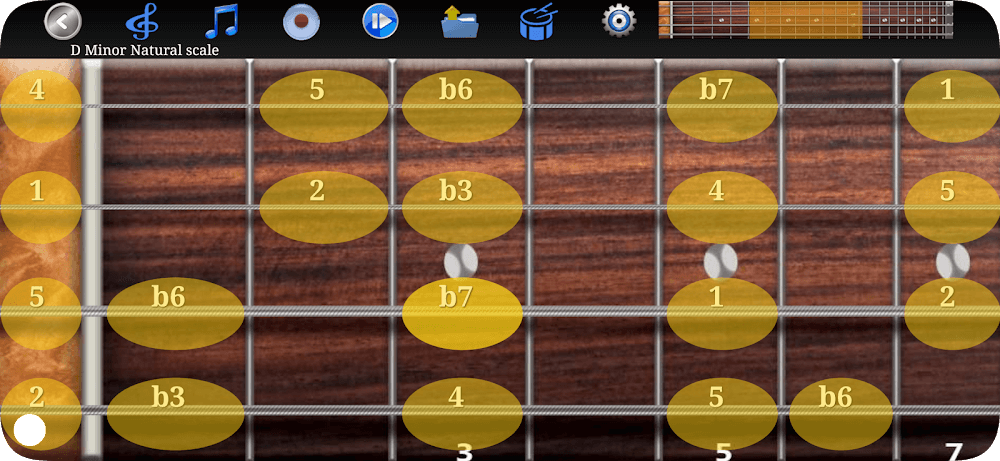
Task: Open the folder of saved files
Action: tap(460, 20)
